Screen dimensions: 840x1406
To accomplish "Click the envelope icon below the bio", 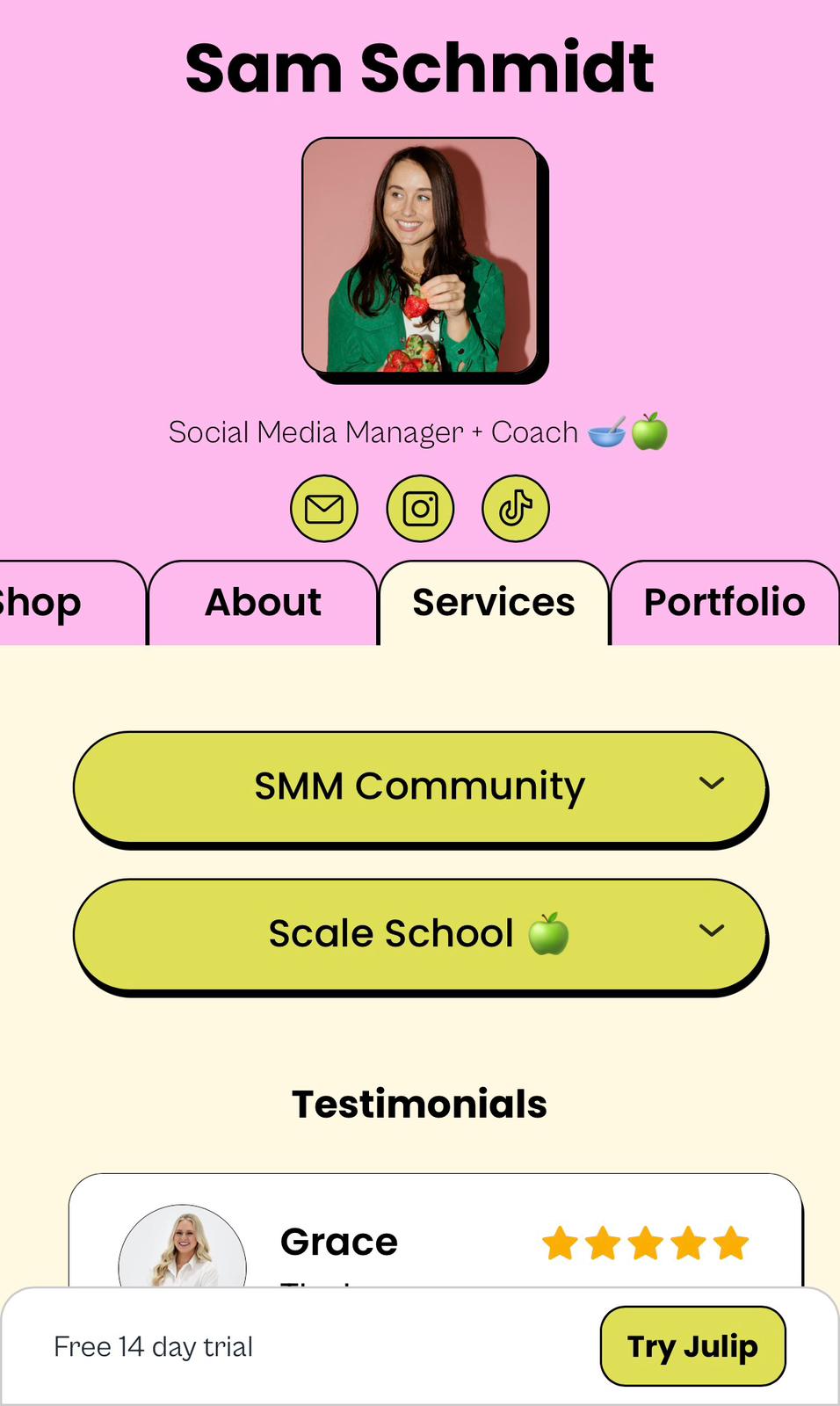I will (x=323, y=508).
